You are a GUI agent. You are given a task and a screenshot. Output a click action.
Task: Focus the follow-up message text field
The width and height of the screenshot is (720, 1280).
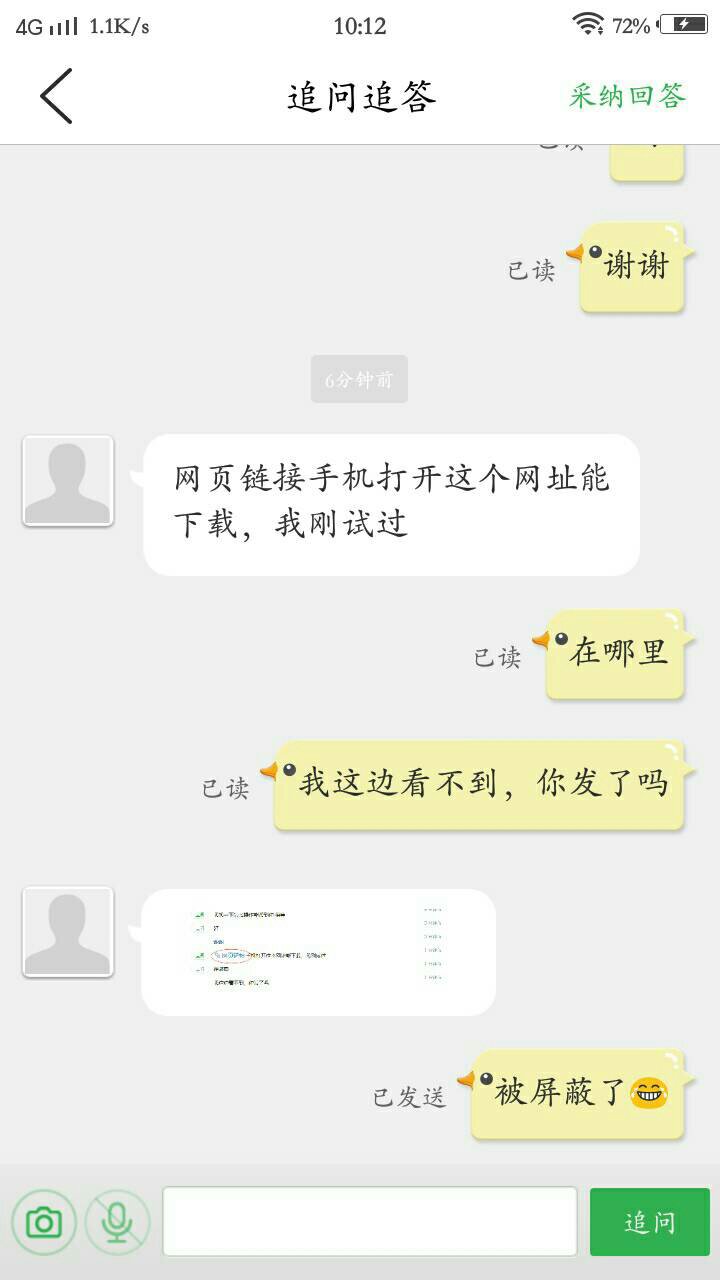point(369,1221)
